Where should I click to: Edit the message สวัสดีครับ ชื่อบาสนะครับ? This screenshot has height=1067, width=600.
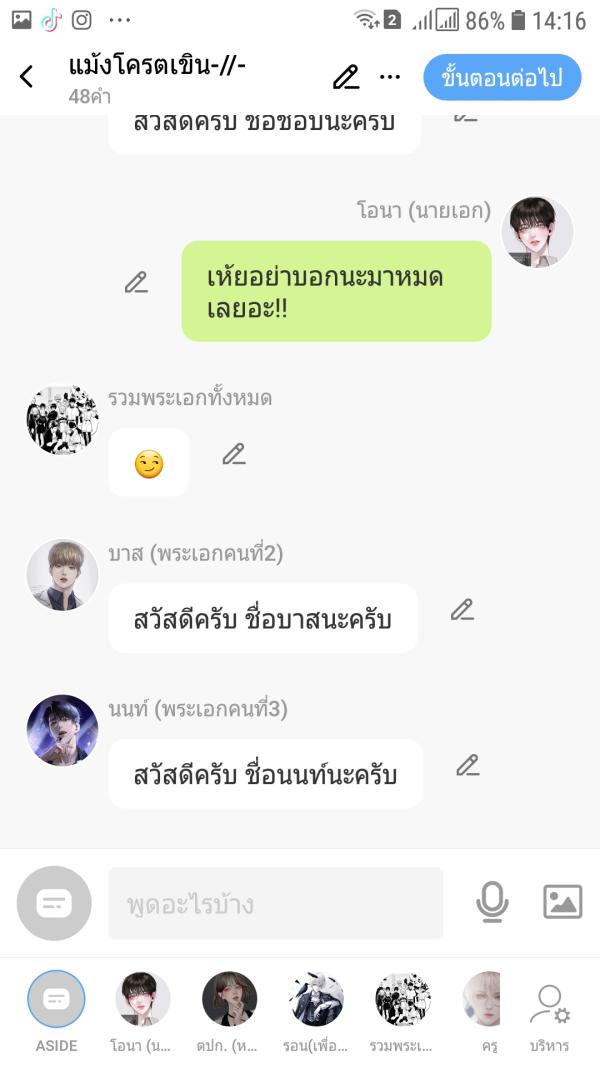click(462, 609)
